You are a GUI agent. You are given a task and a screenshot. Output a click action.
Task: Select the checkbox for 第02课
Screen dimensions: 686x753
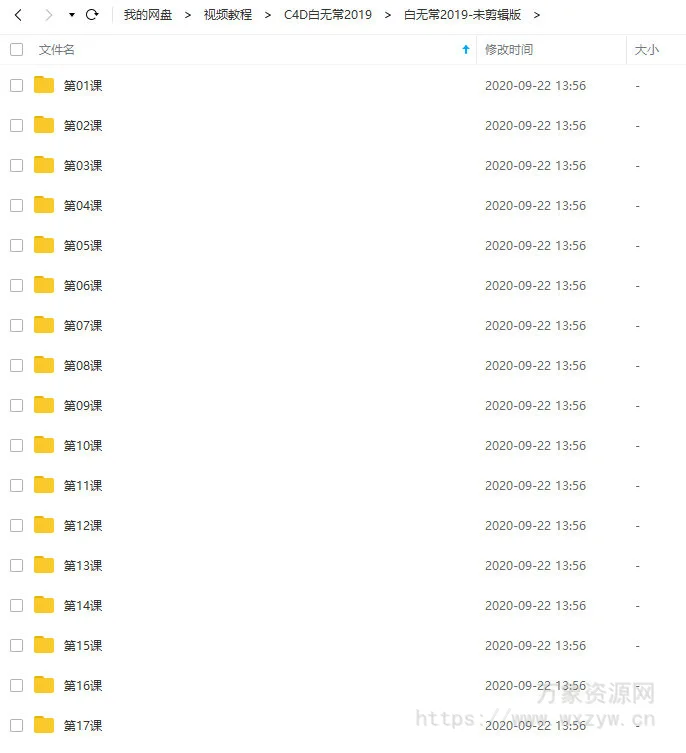point(16,125)
